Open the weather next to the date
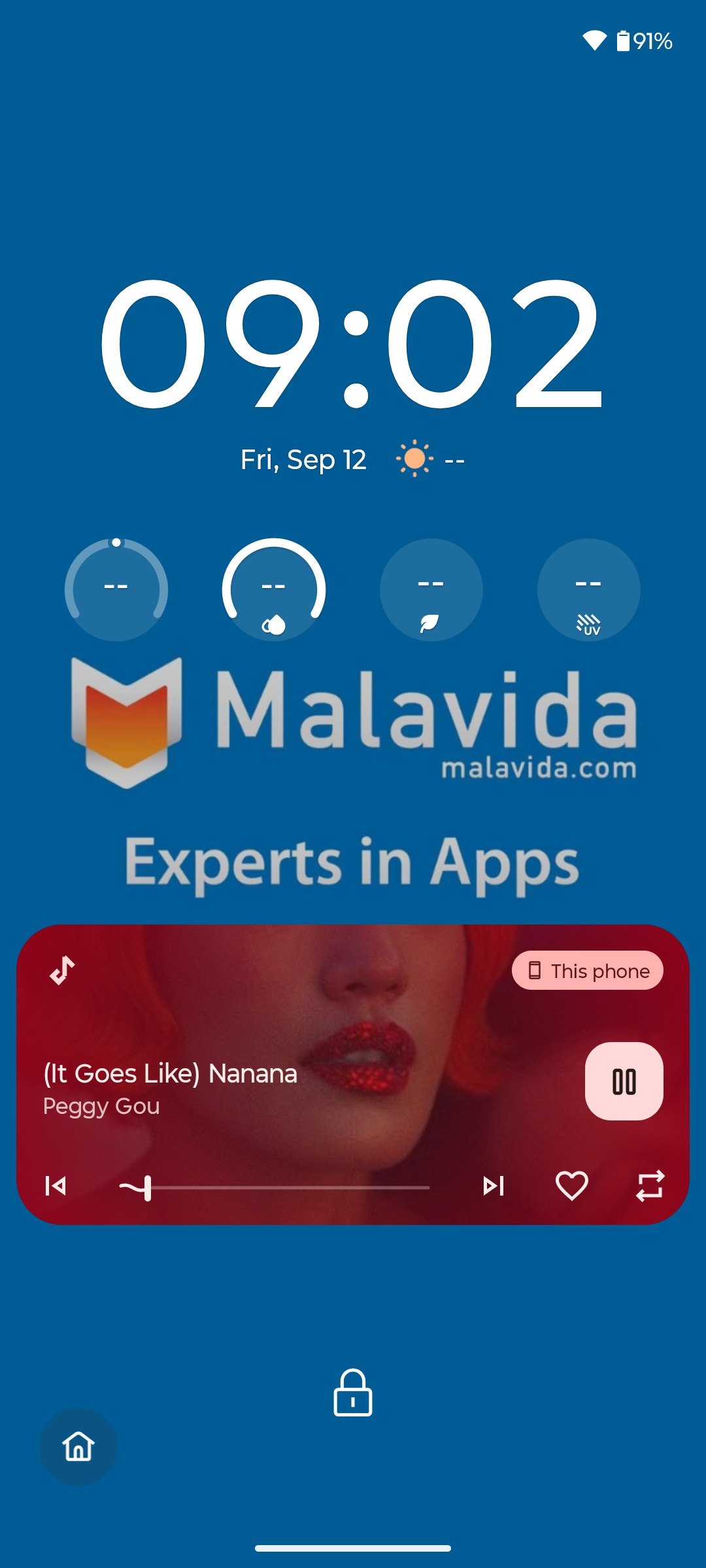706x1568 pixels. click(x=429, y=459)
